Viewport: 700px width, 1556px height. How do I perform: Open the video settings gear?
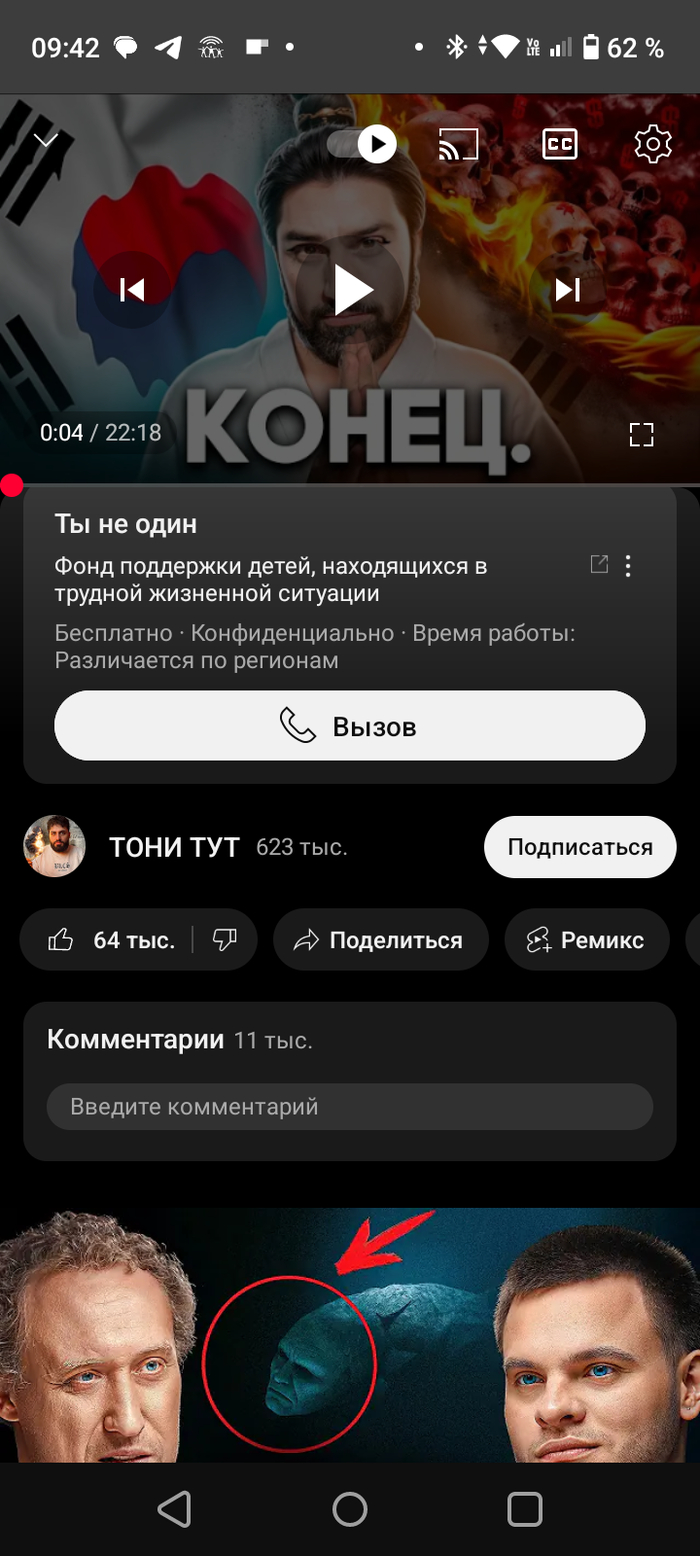[653, 145]
